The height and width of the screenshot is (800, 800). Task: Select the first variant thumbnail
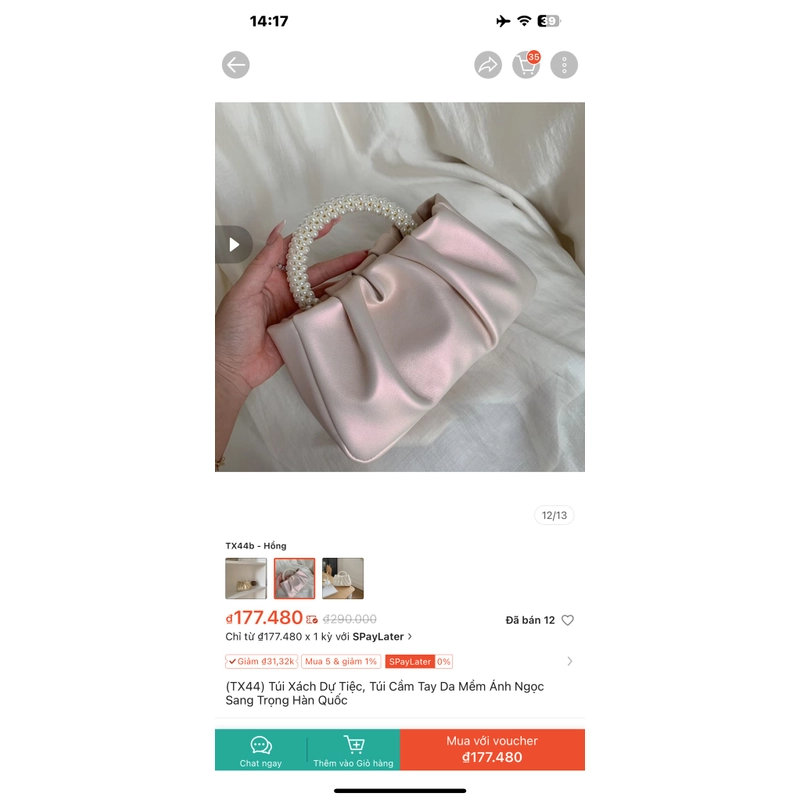tap(246, 579)
